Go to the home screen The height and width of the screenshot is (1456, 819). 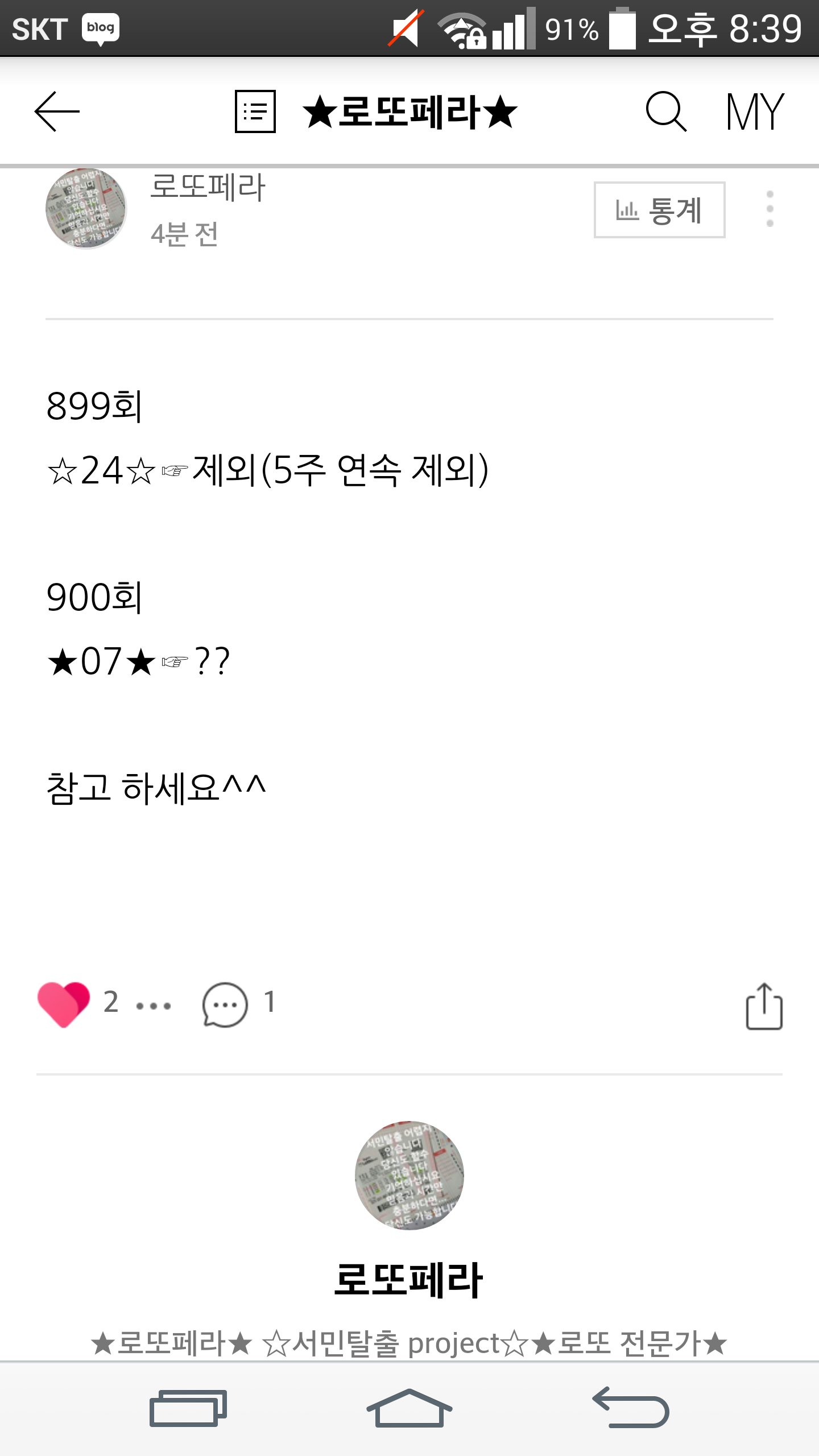[x=409, y=1408]
